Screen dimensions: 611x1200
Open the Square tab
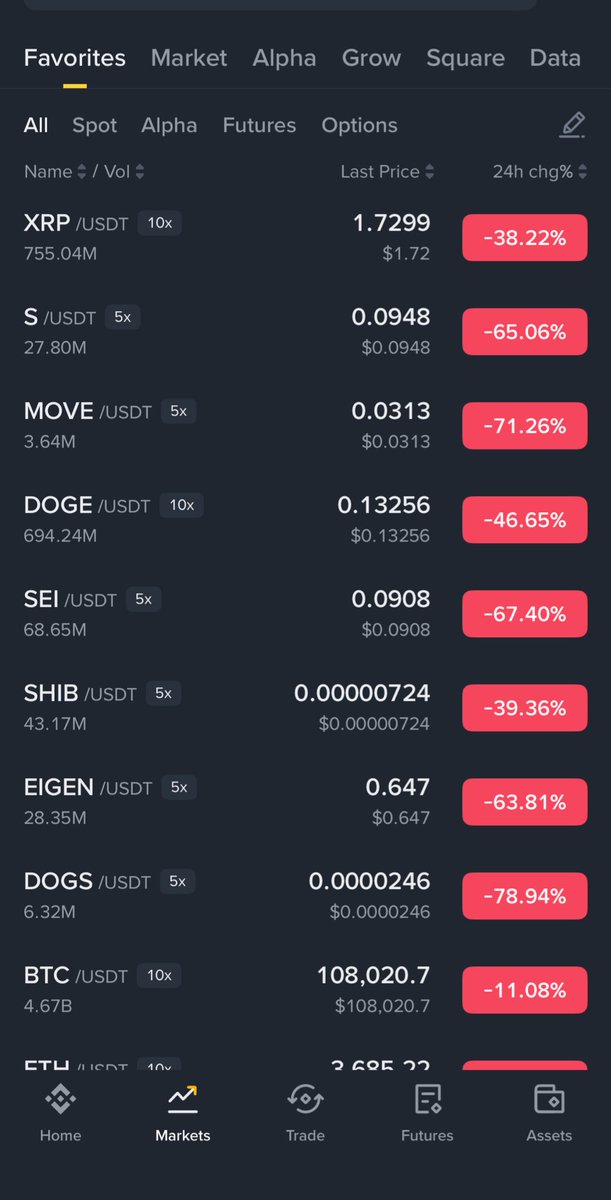(465, 58)
